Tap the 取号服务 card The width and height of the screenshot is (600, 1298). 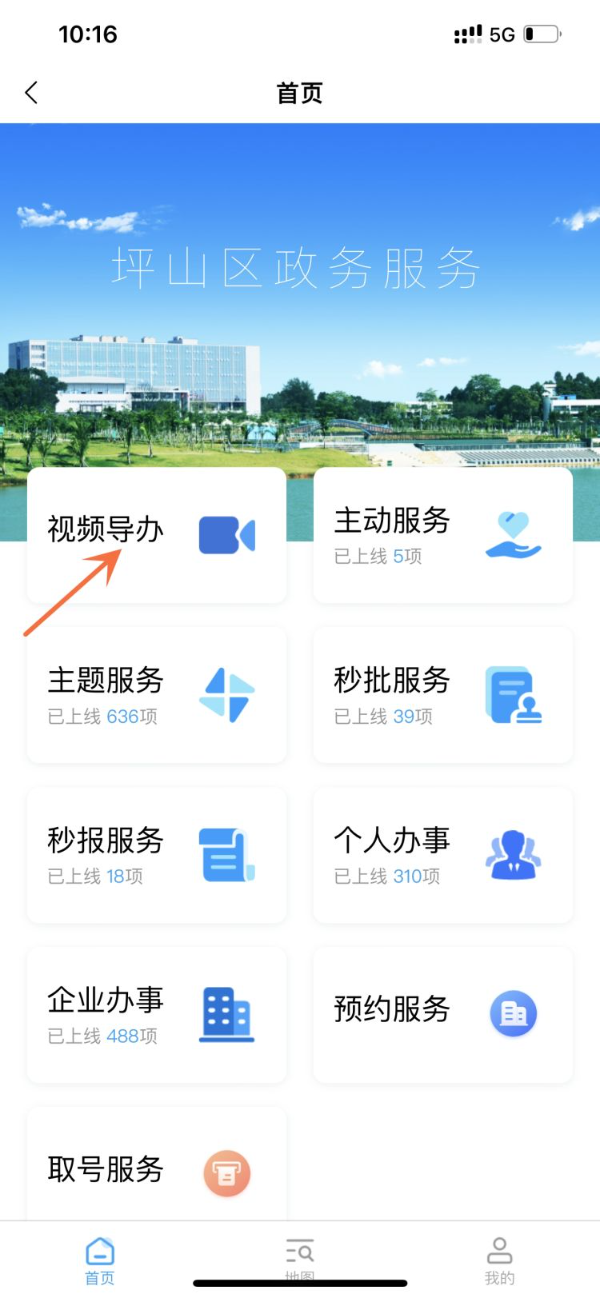[x=156, y=1170]
